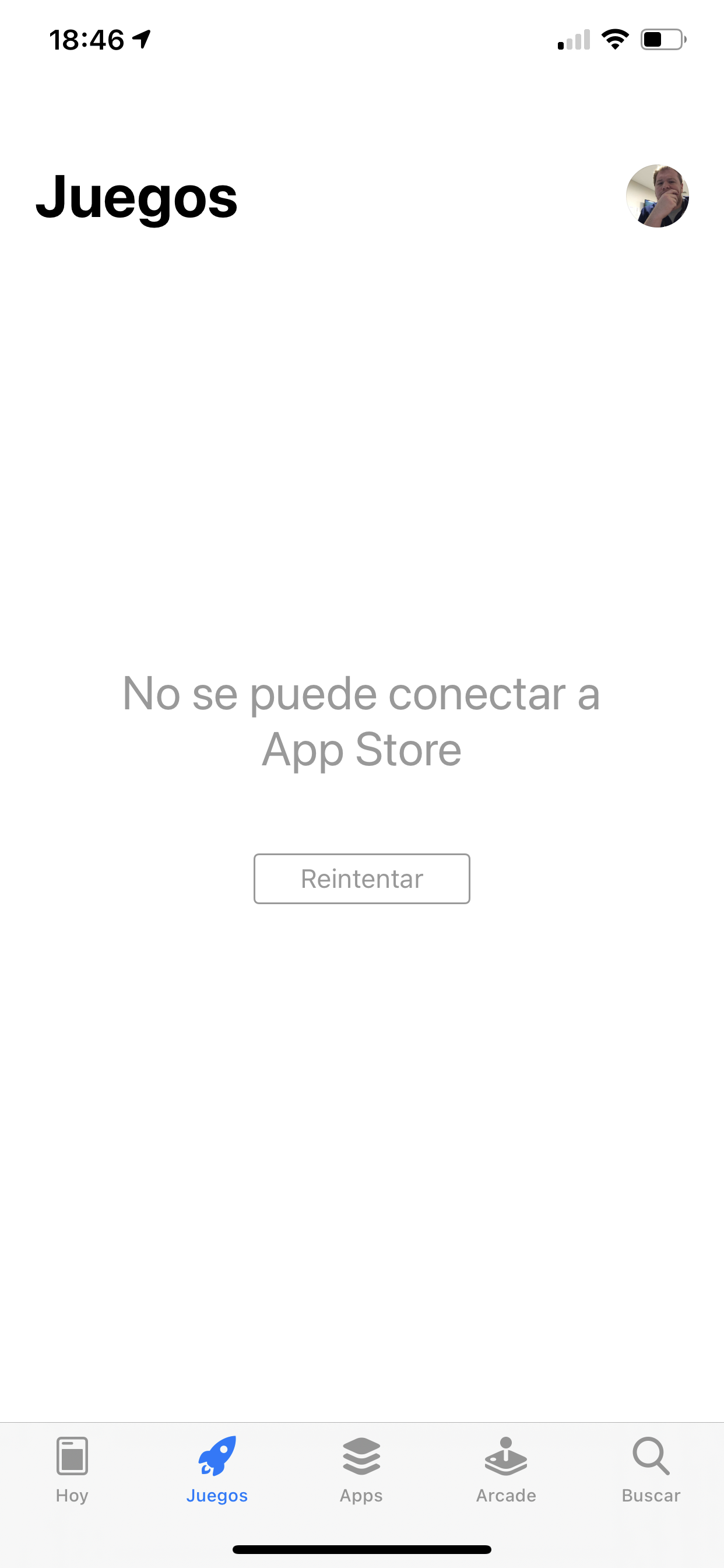Switch to the Buscar tab

coord(651,1469)
